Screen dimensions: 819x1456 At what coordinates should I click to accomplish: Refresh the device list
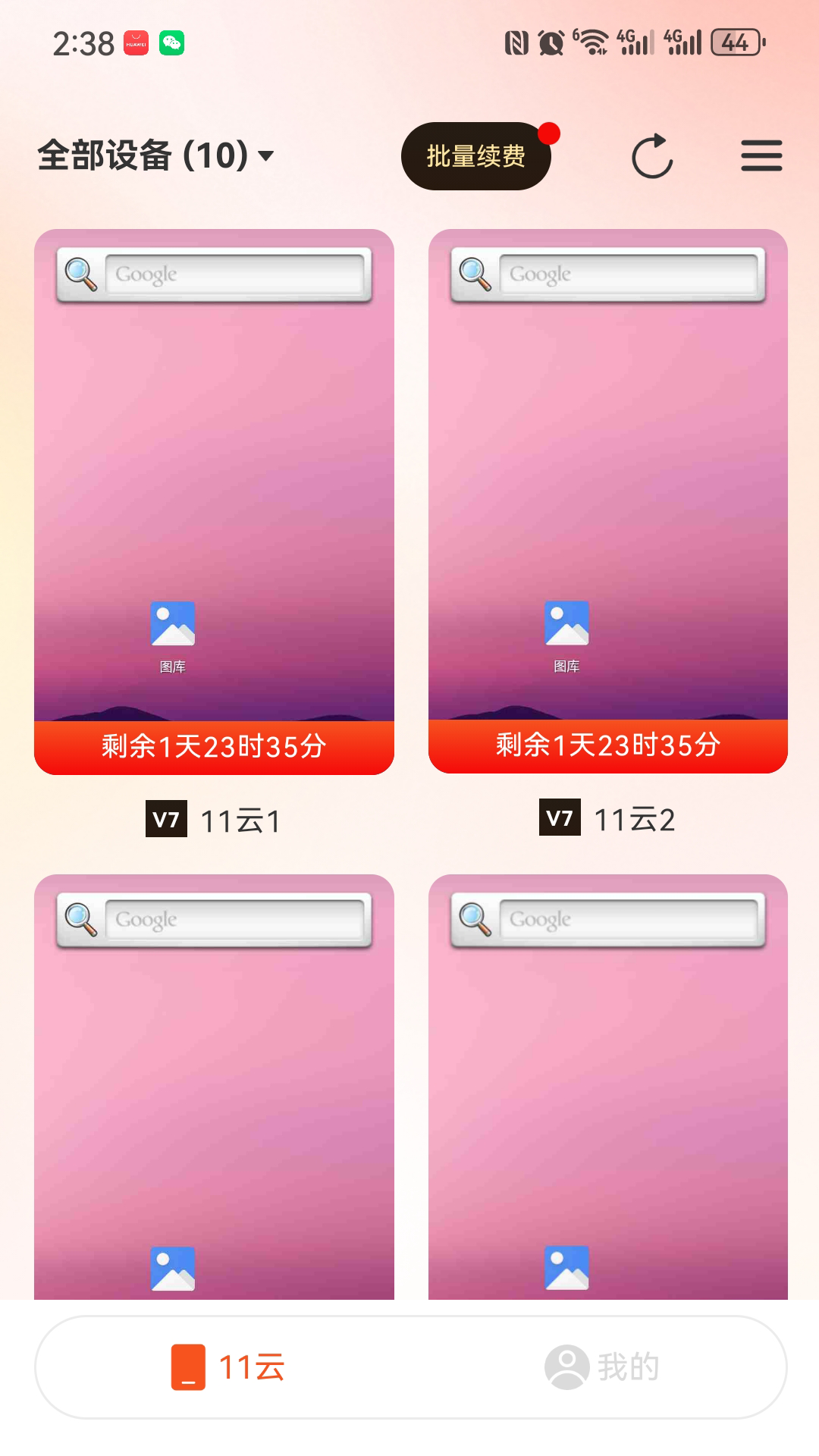[652, 156]
